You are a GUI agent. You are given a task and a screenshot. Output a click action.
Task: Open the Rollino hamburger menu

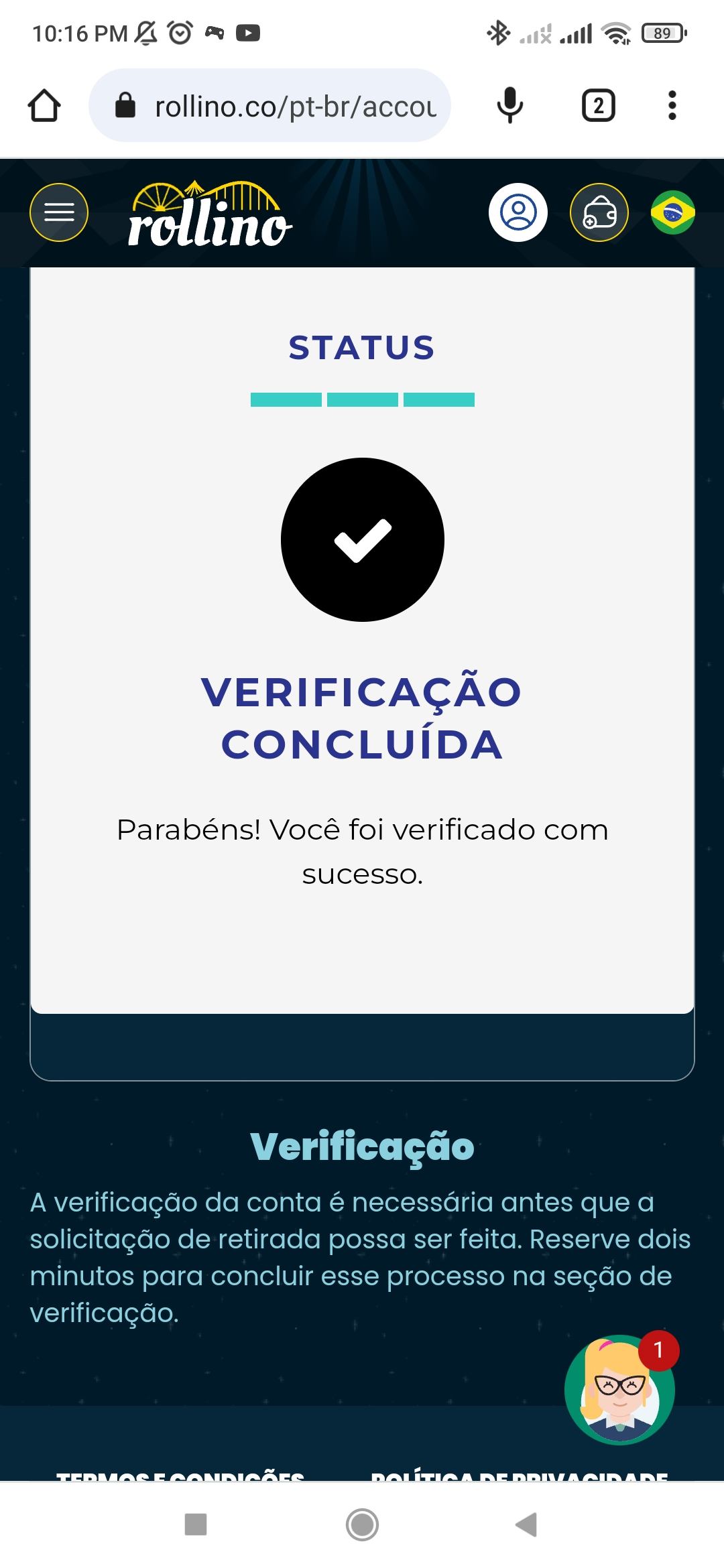click(x=59, y=212)
